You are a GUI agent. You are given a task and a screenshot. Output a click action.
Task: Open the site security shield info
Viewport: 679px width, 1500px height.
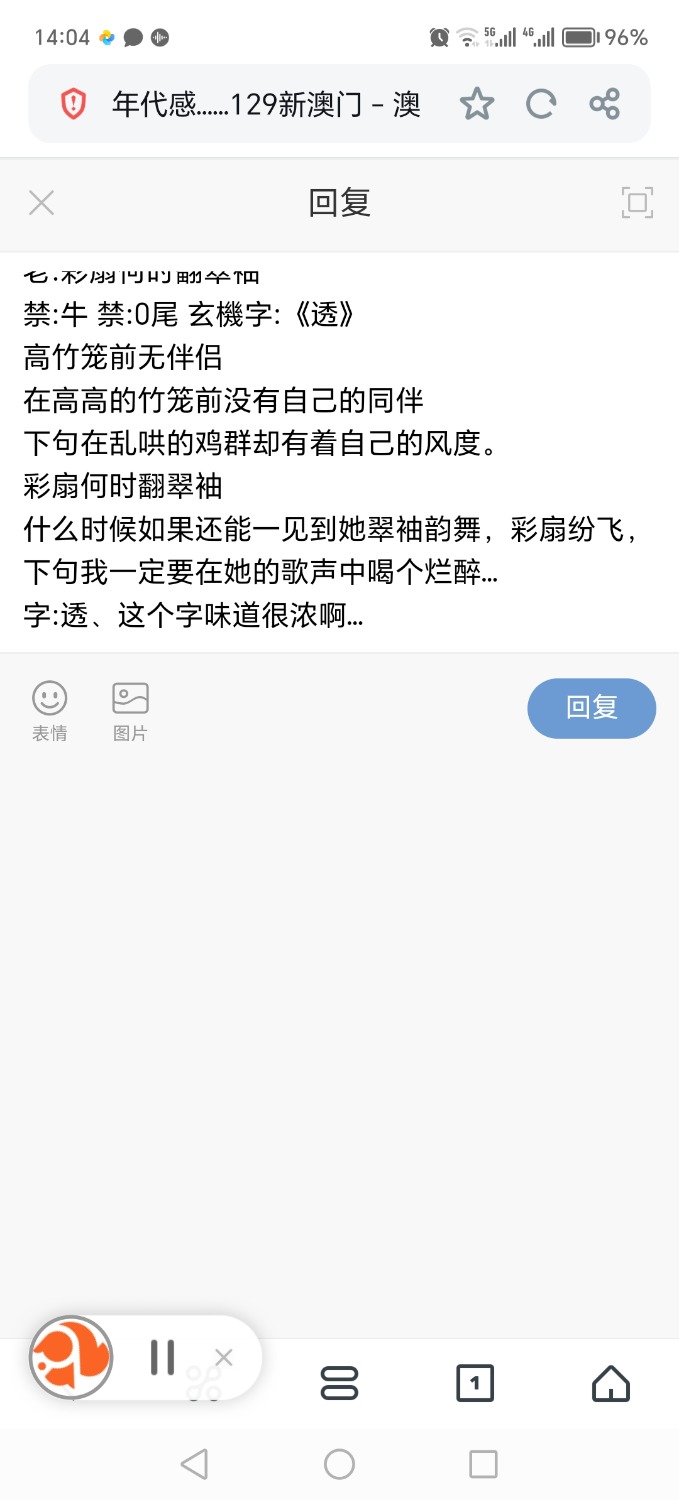click(x=74, y=104)
